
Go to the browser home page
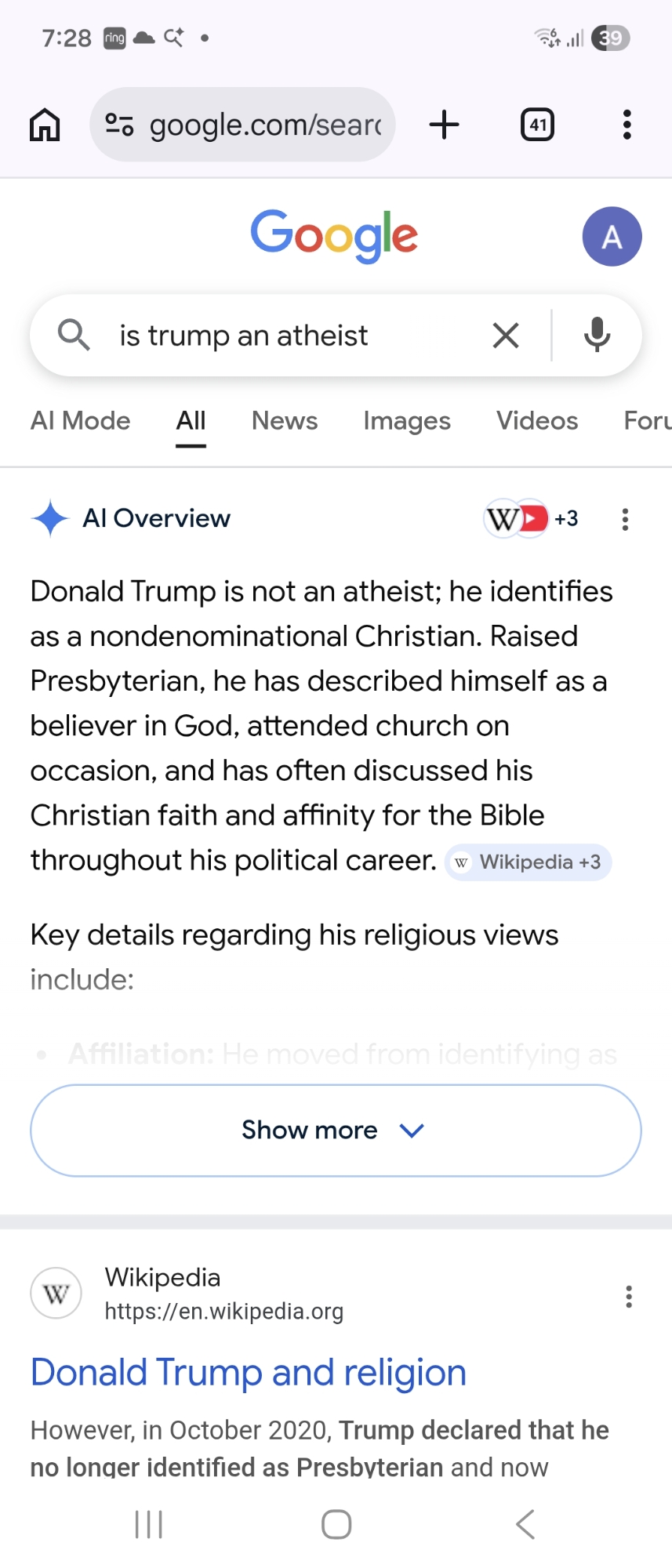click(45, 125)
